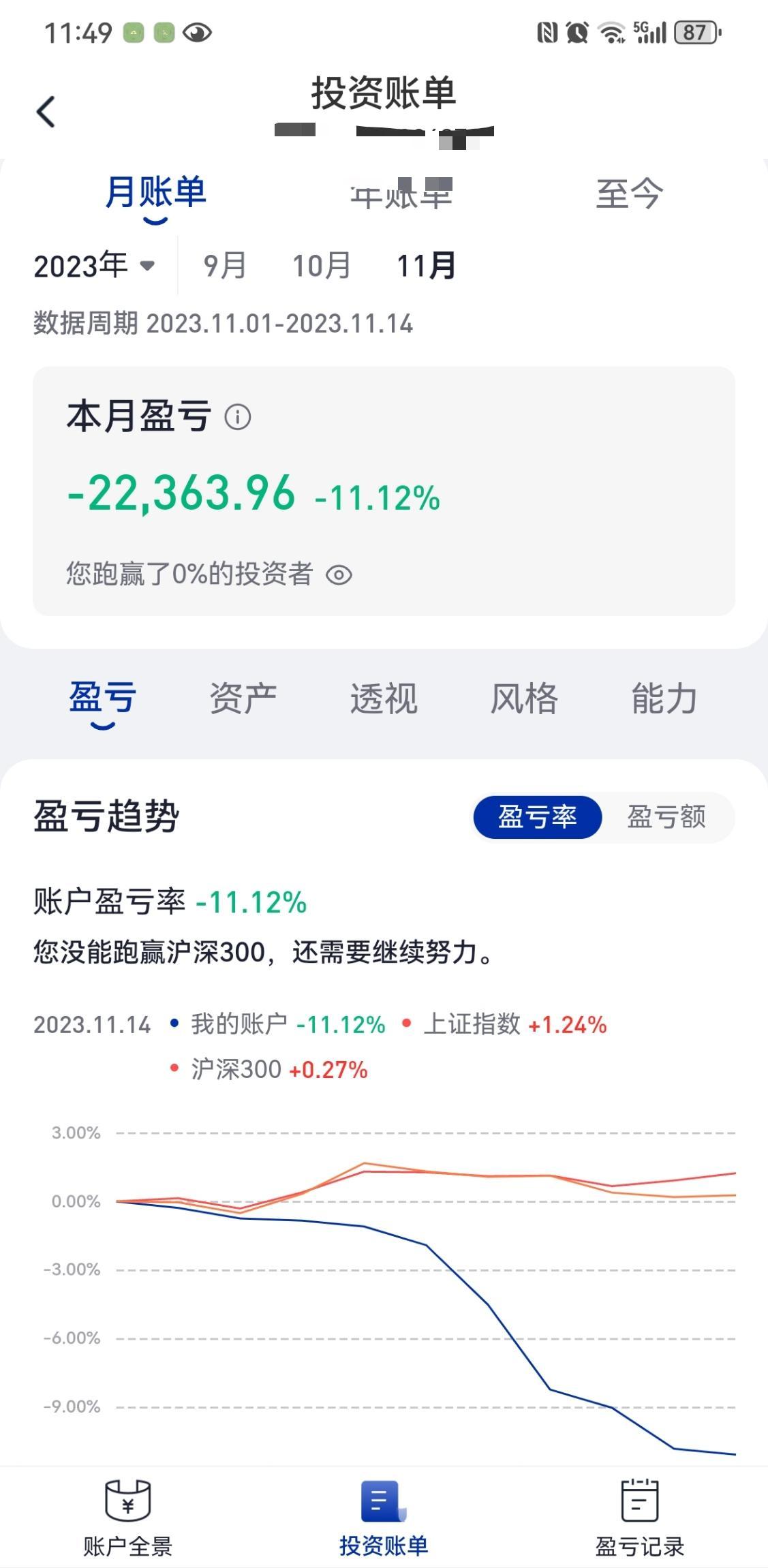Go back using the top-left arrow
Screen dimensions: 768x1568
pos(46,112)
